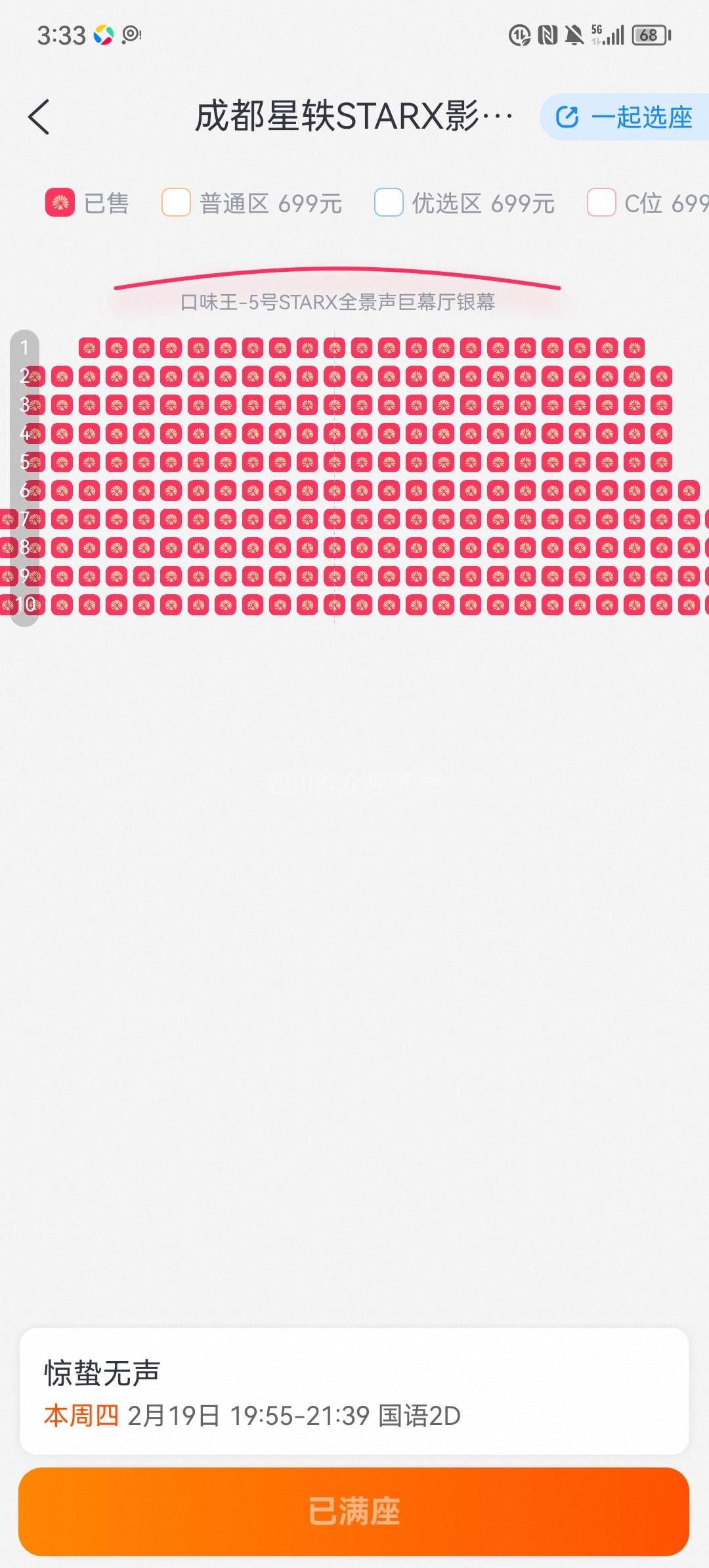Tap the 已满座 button

pyautogui.click(x=354, y=1511)
